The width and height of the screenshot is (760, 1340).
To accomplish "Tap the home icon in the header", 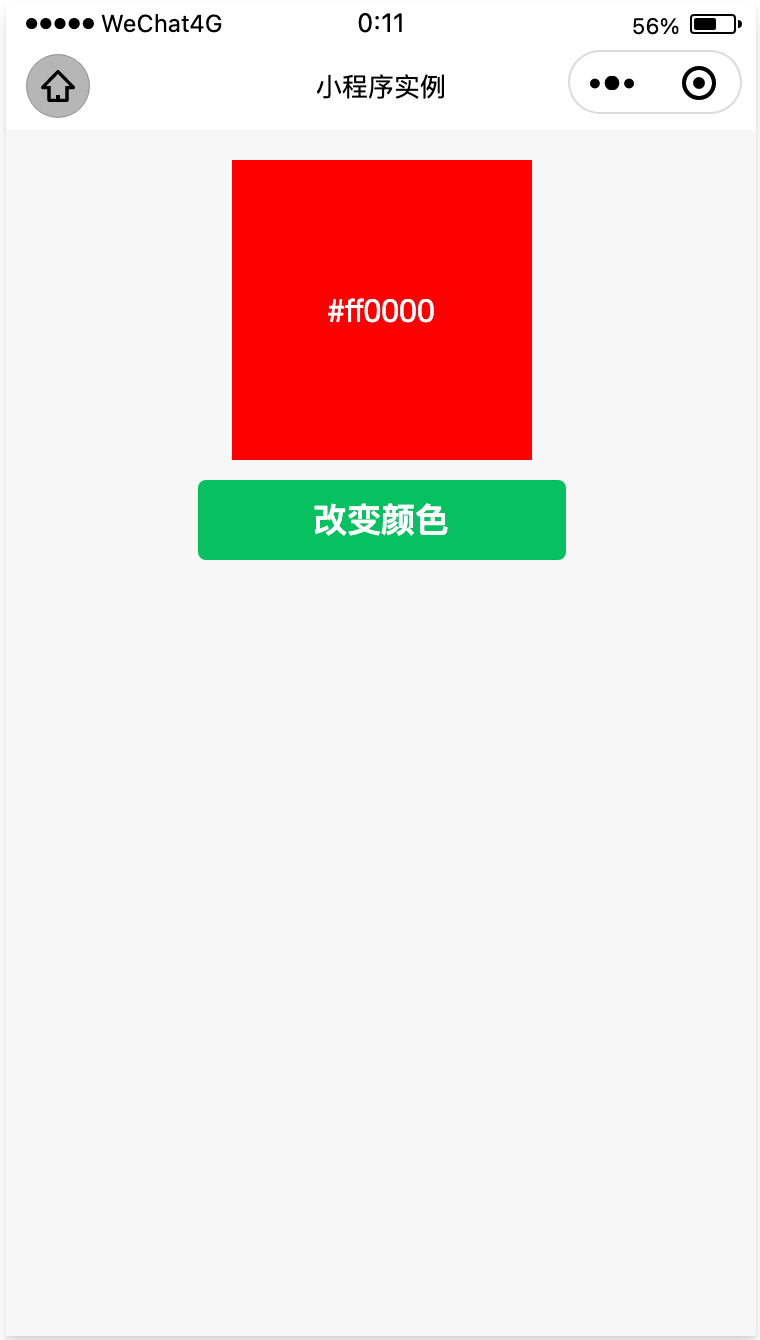I will click(58, 86).
